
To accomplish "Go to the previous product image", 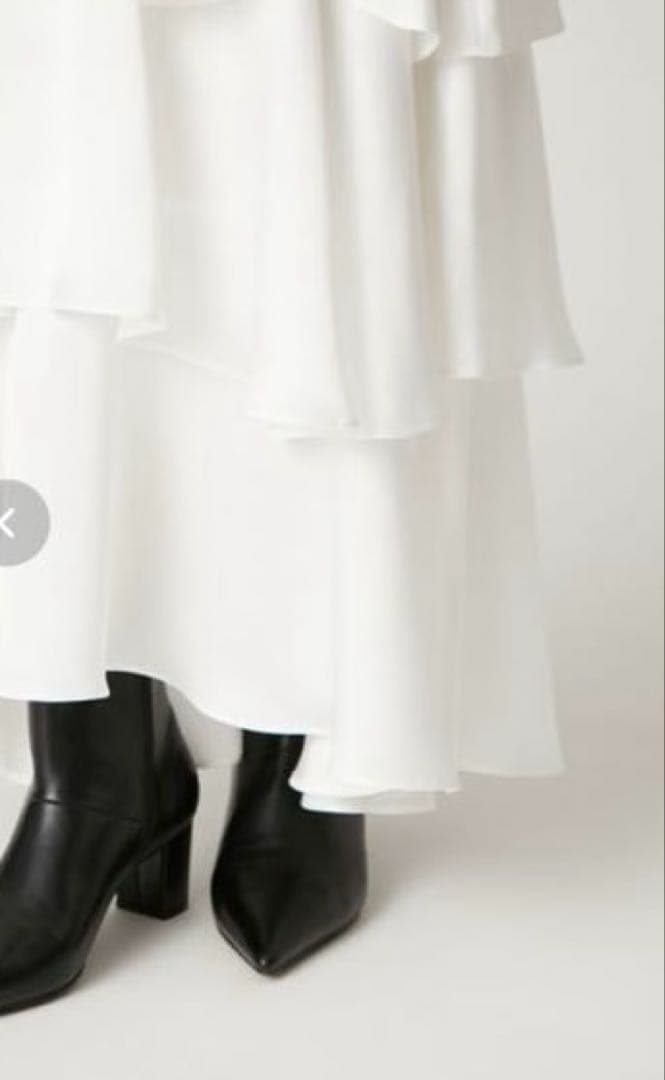I will click(12, 522).
